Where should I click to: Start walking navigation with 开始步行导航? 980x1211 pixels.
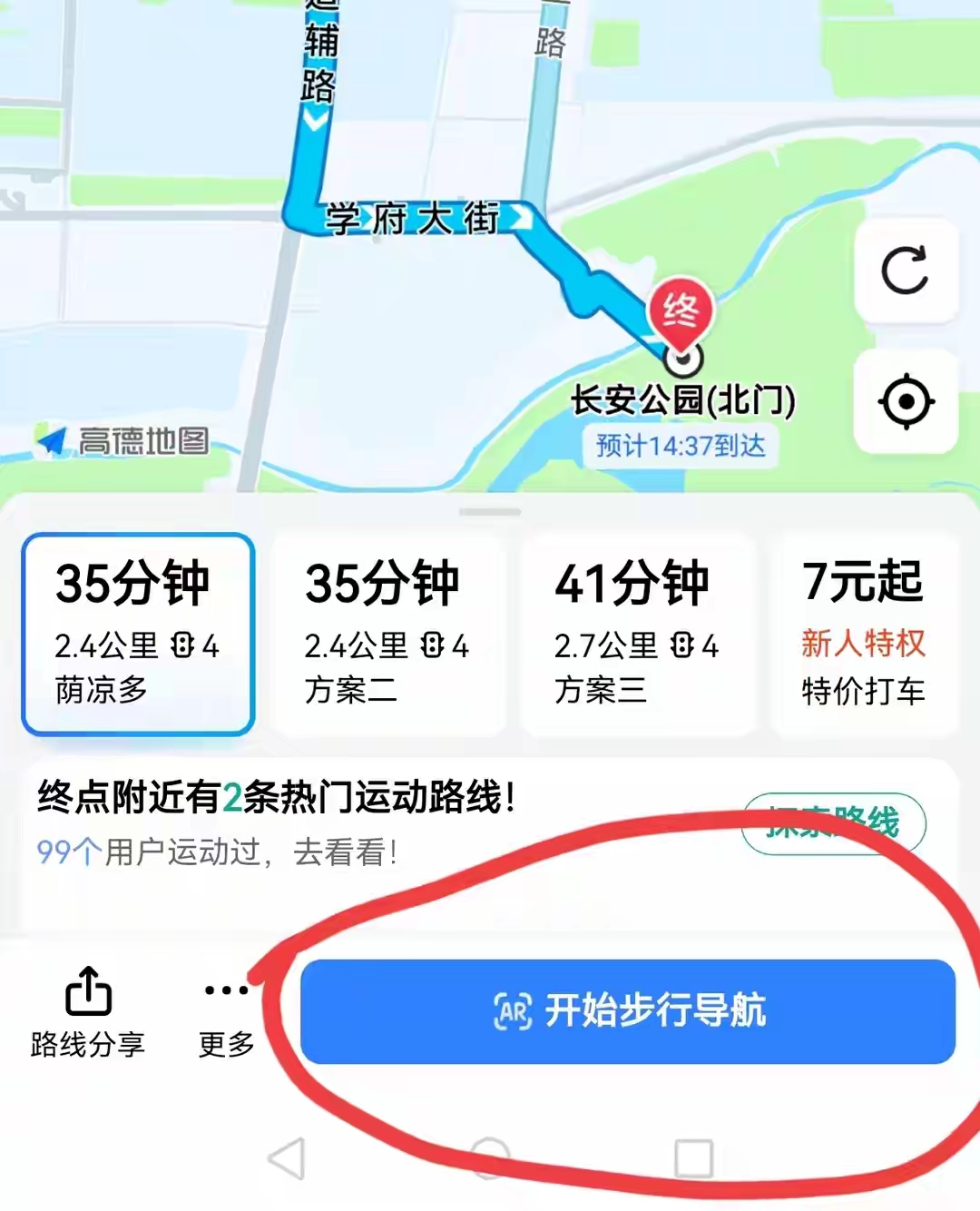[x=626, y=1010]
